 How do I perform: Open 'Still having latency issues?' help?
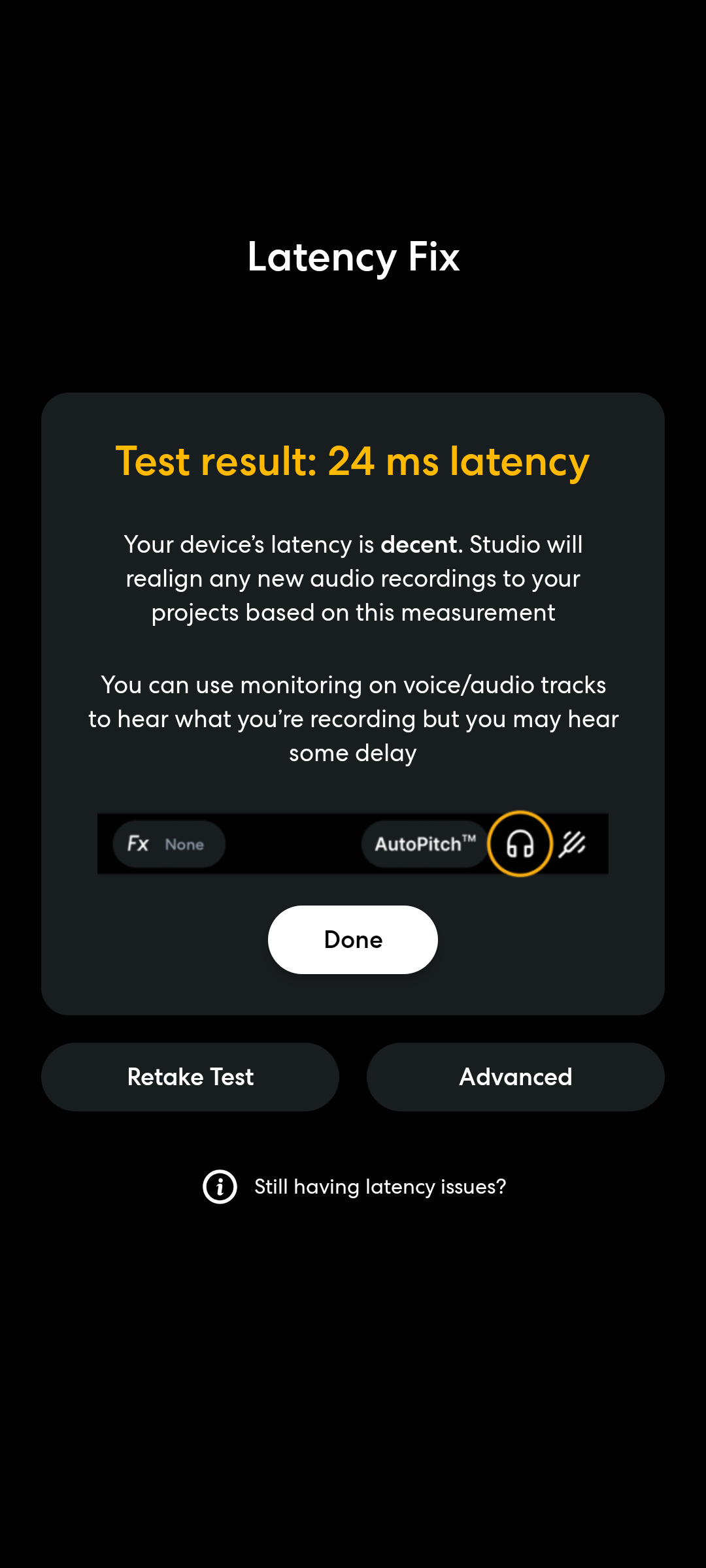[x=354, y=1186]
